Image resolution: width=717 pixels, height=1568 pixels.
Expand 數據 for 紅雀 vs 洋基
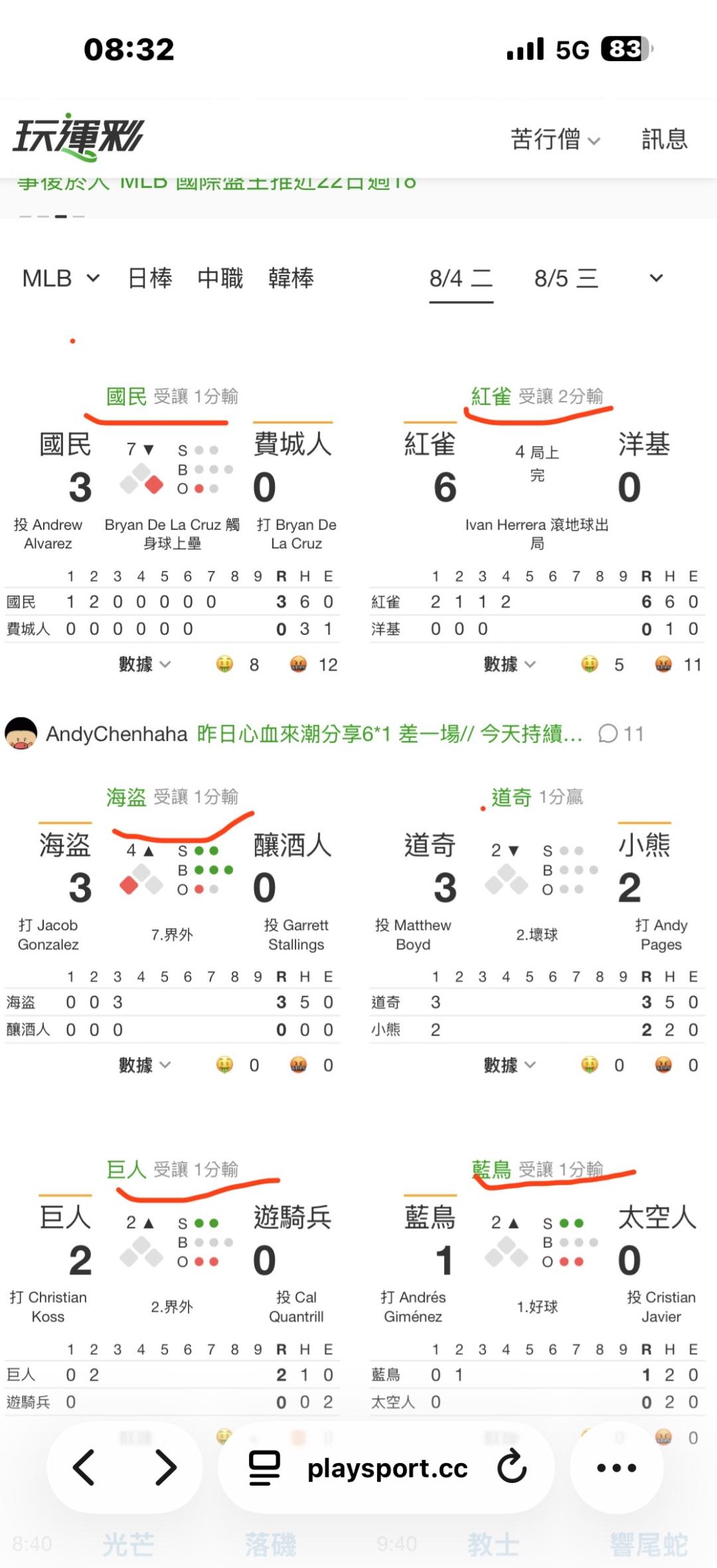(x=509, y=665)
